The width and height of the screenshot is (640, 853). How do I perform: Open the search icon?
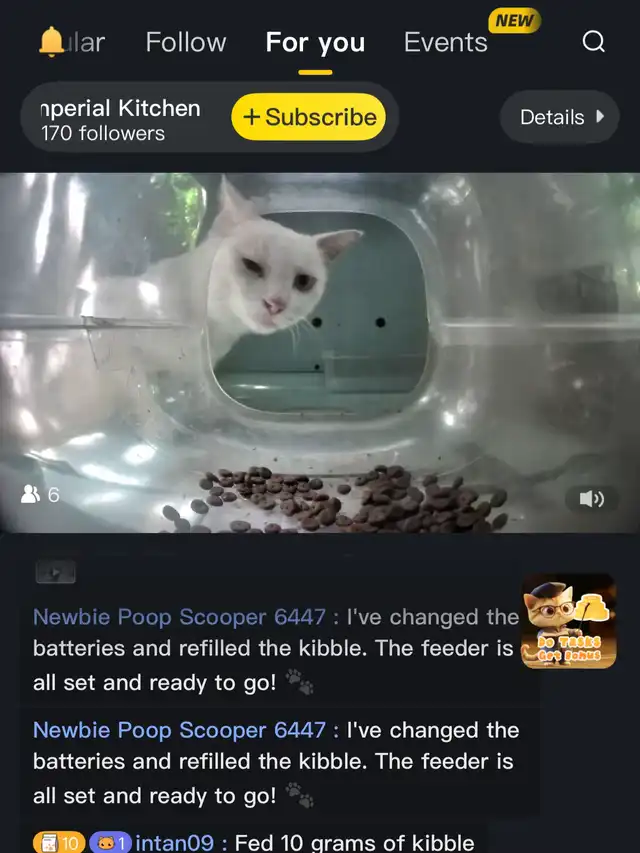(593, 42)
